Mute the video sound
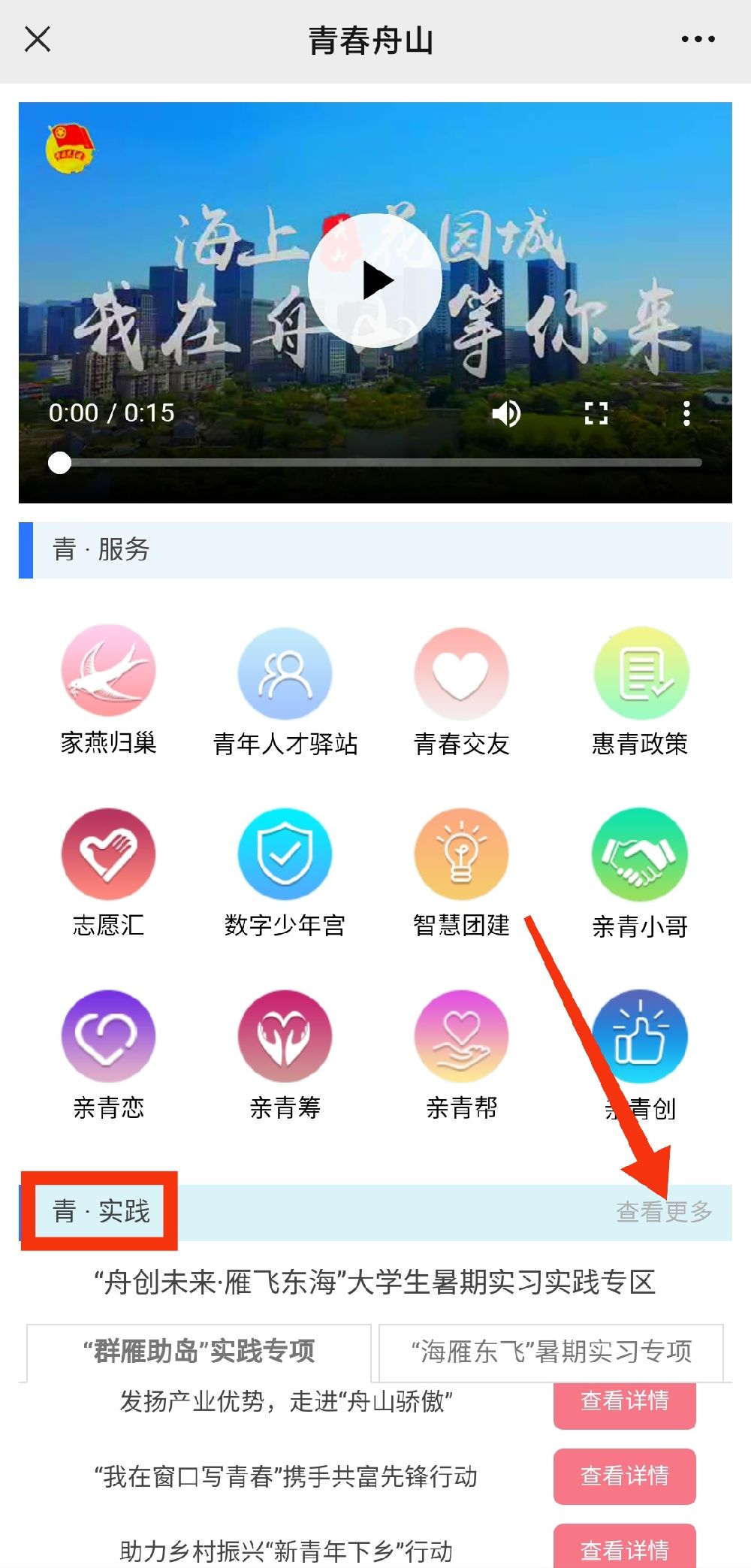Screen dimensions: 751x1568 pos(506,413)
